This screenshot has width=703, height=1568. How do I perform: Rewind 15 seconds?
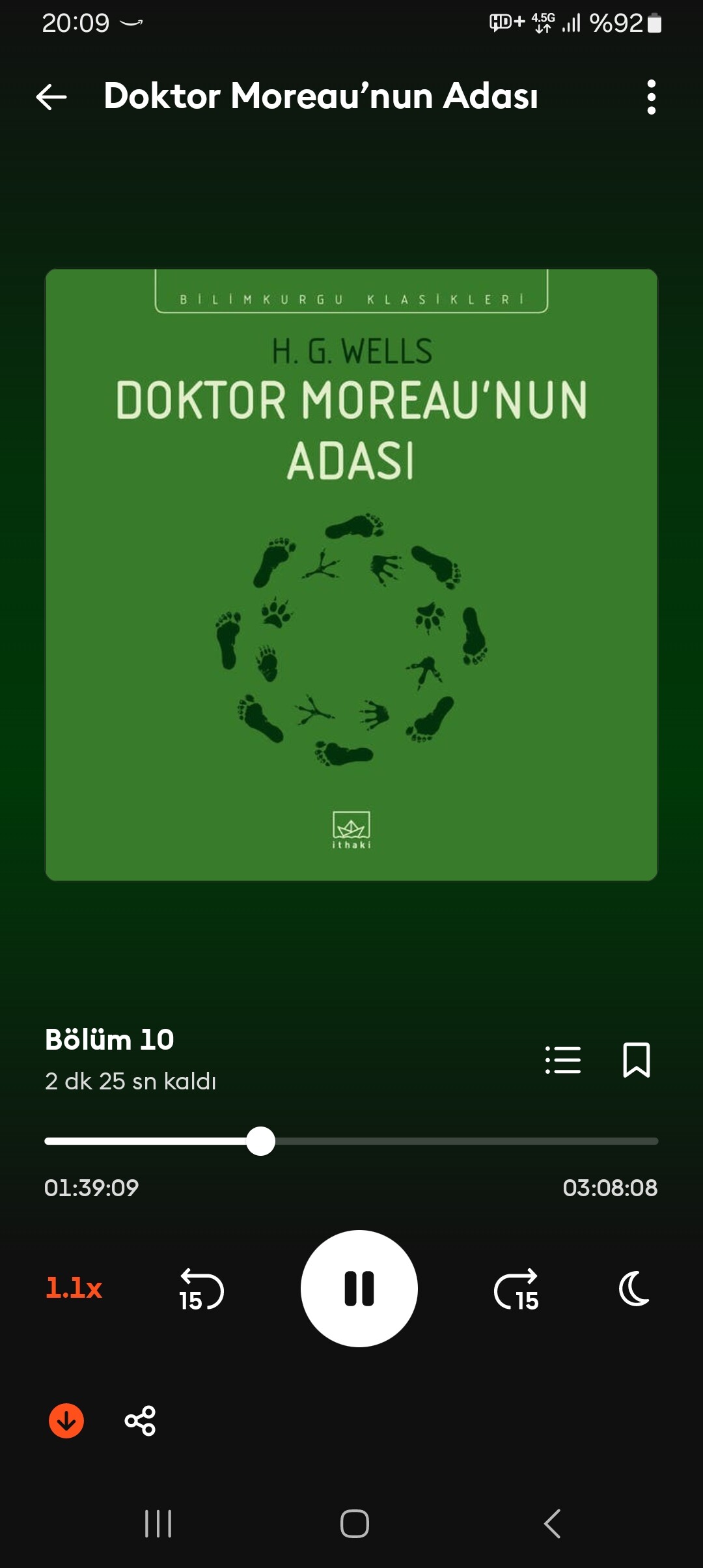click(x=201, y=1289)
